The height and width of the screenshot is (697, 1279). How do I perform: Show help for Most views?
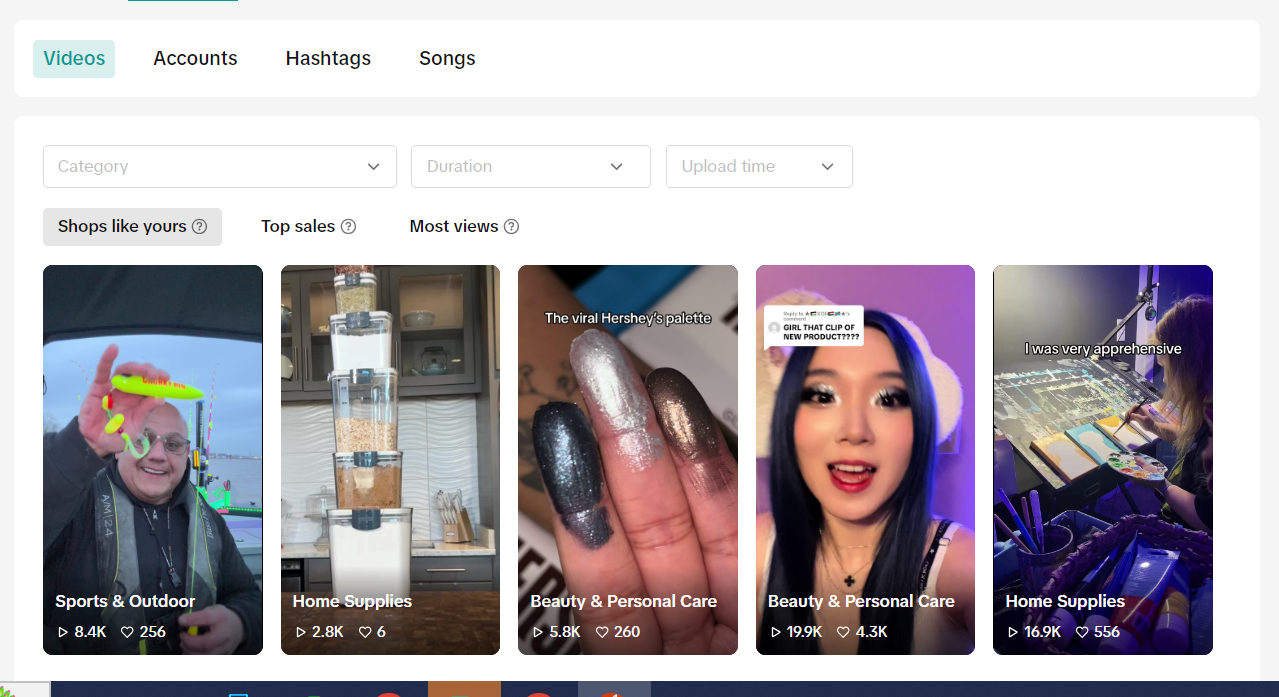pos(511,227)
